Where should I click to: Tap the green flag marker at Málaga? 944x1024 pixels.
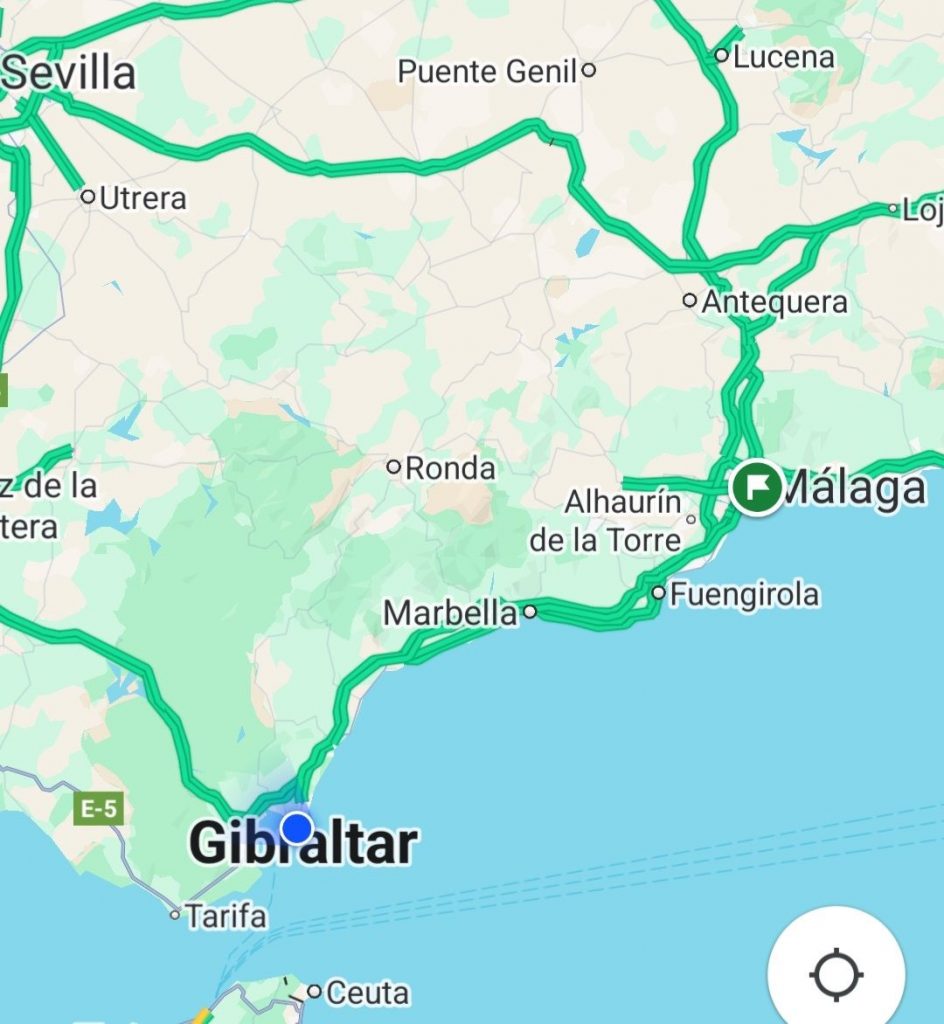tap(757, 487)
